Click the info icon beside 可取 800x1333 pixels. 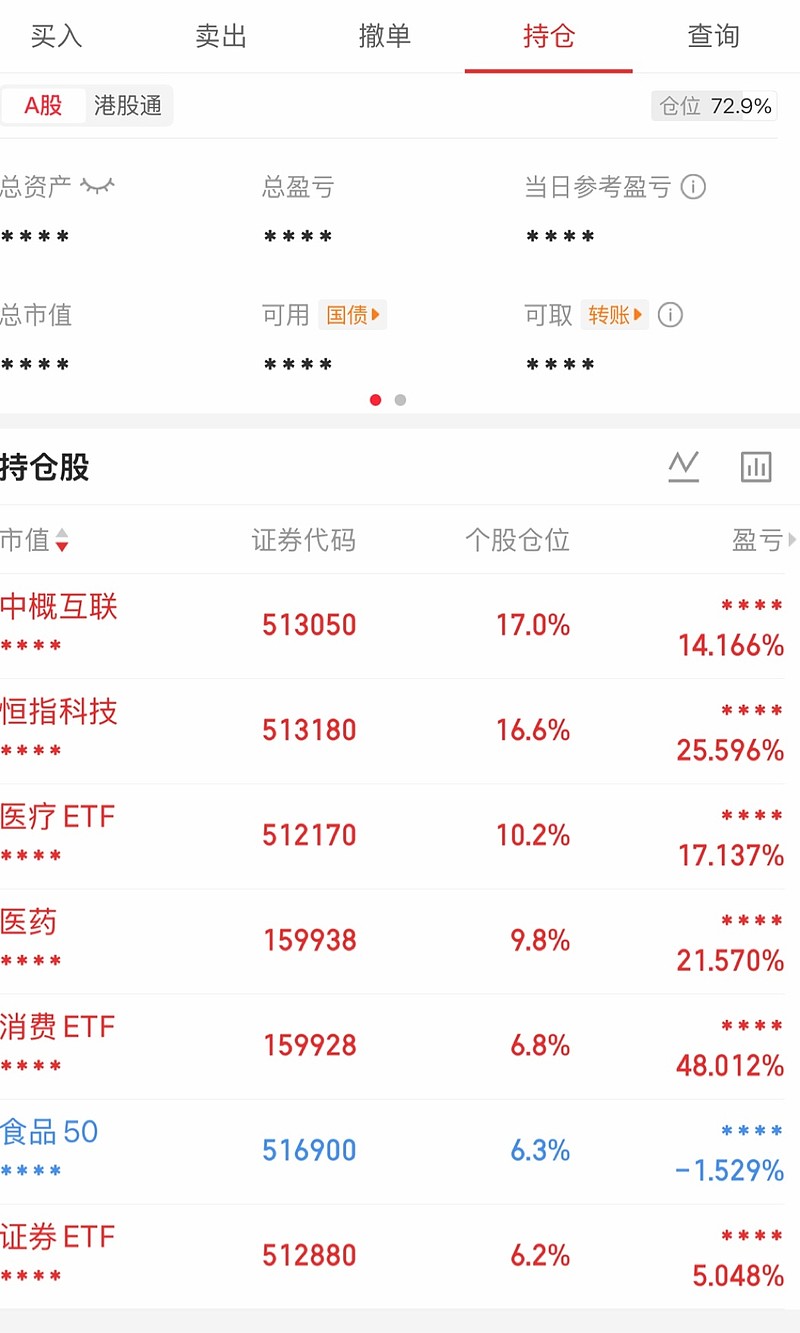(670, 315)
